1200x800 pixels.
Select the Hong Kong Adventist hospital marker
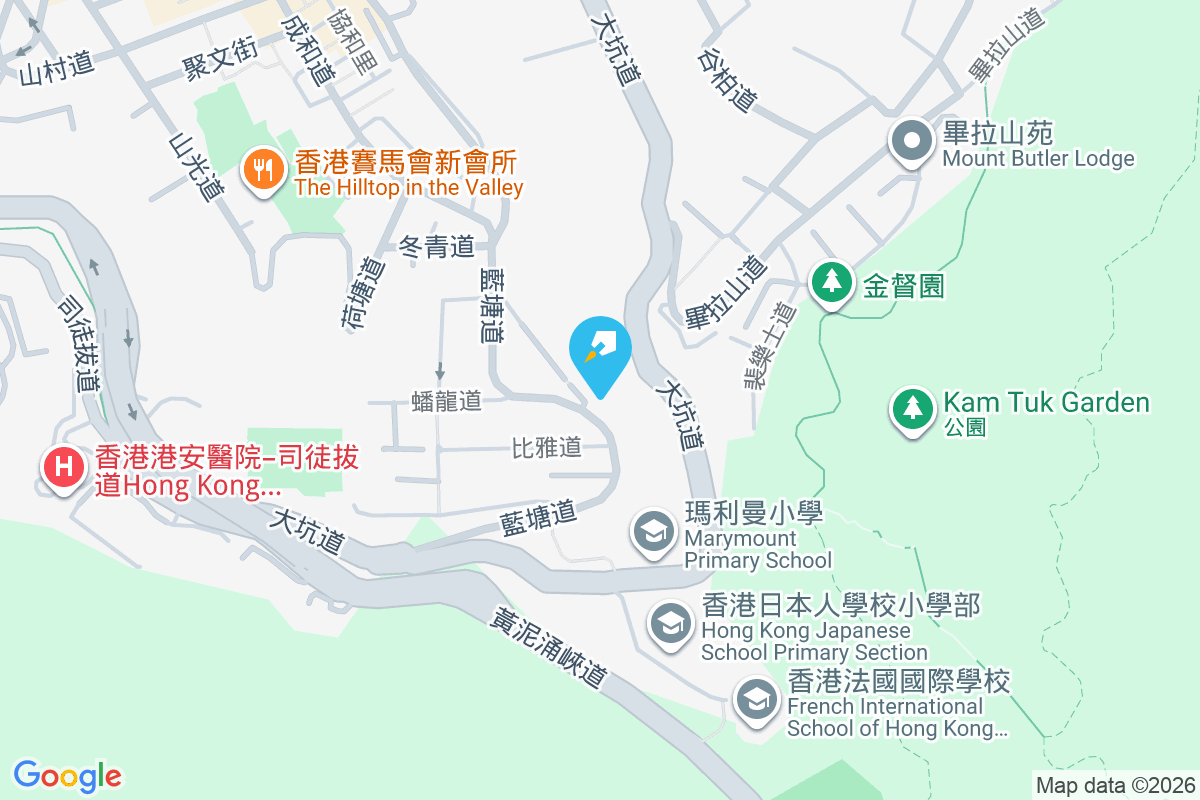tap(64, 467)
